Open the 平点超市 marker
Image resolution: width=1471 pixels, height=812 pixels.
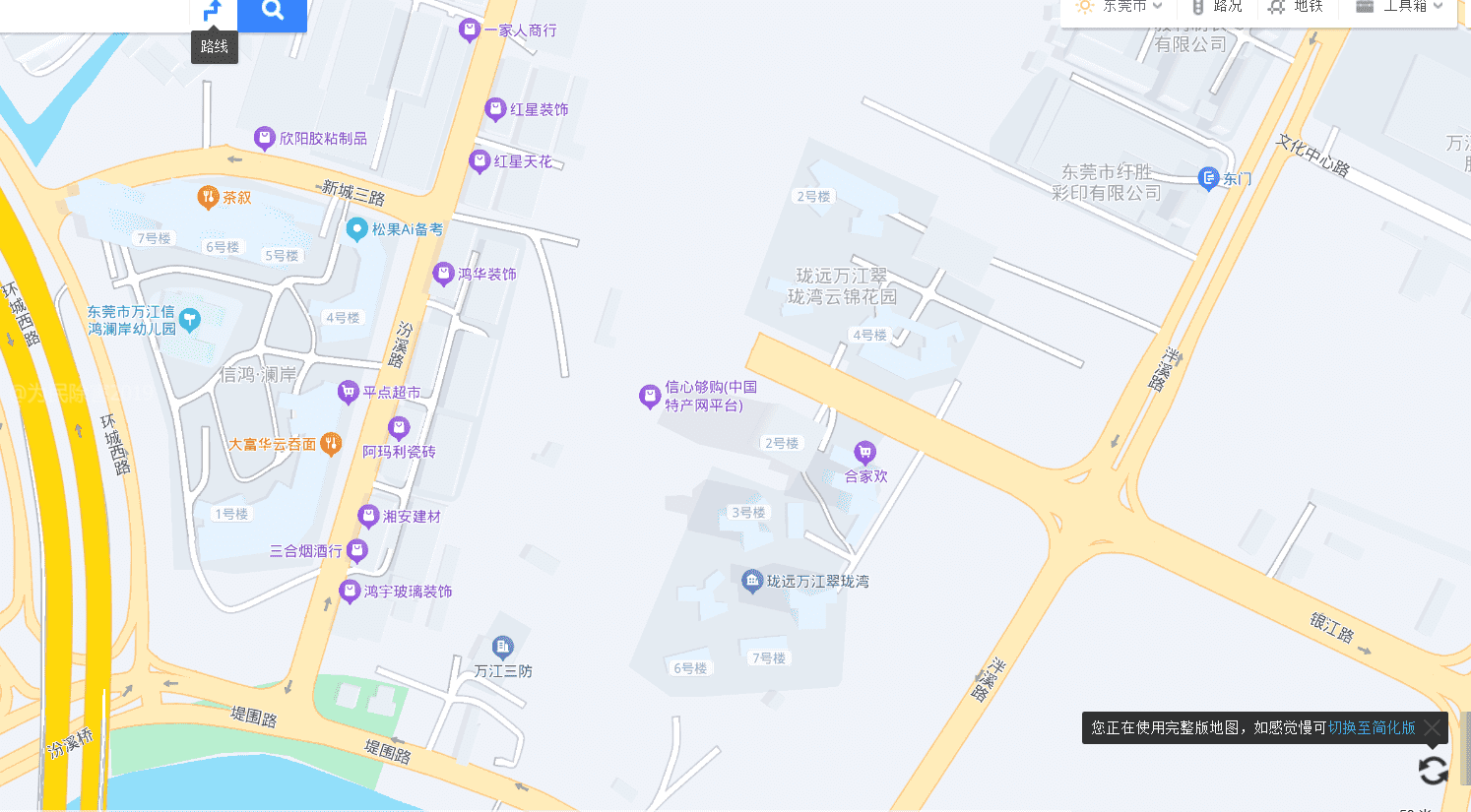coord(348,392)
